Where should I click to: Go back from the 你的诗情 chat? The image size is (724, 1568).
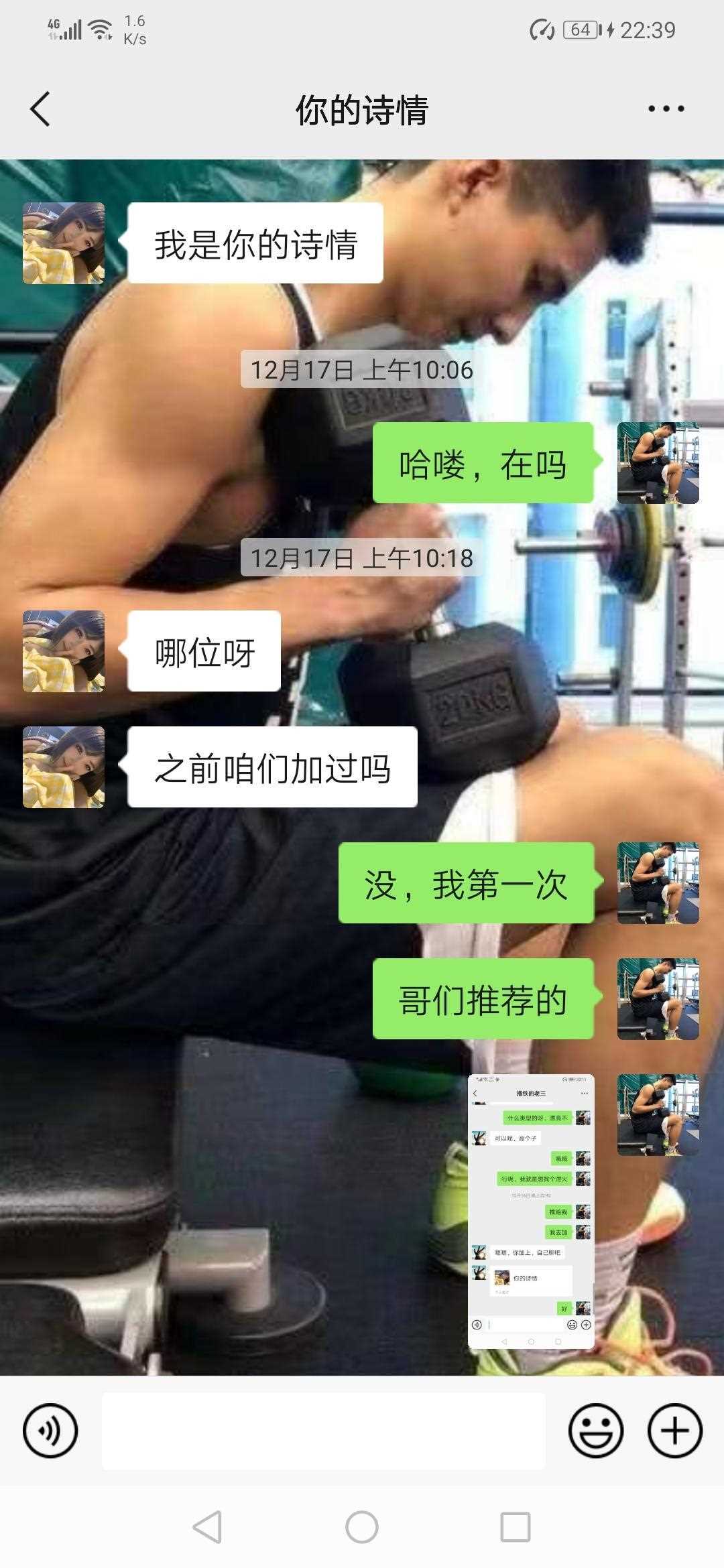(x=40, y=109)
